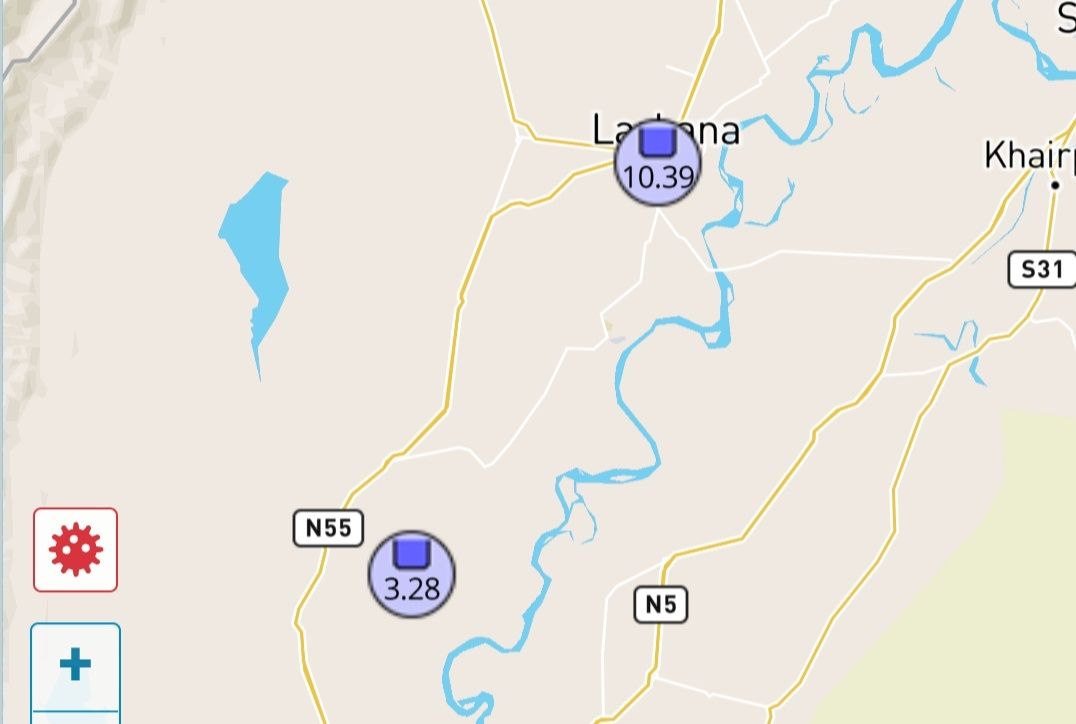This screenshot has width=1076, height=724.
Task: Select the 10.39 station marker
Action: (x=656, y=162)
